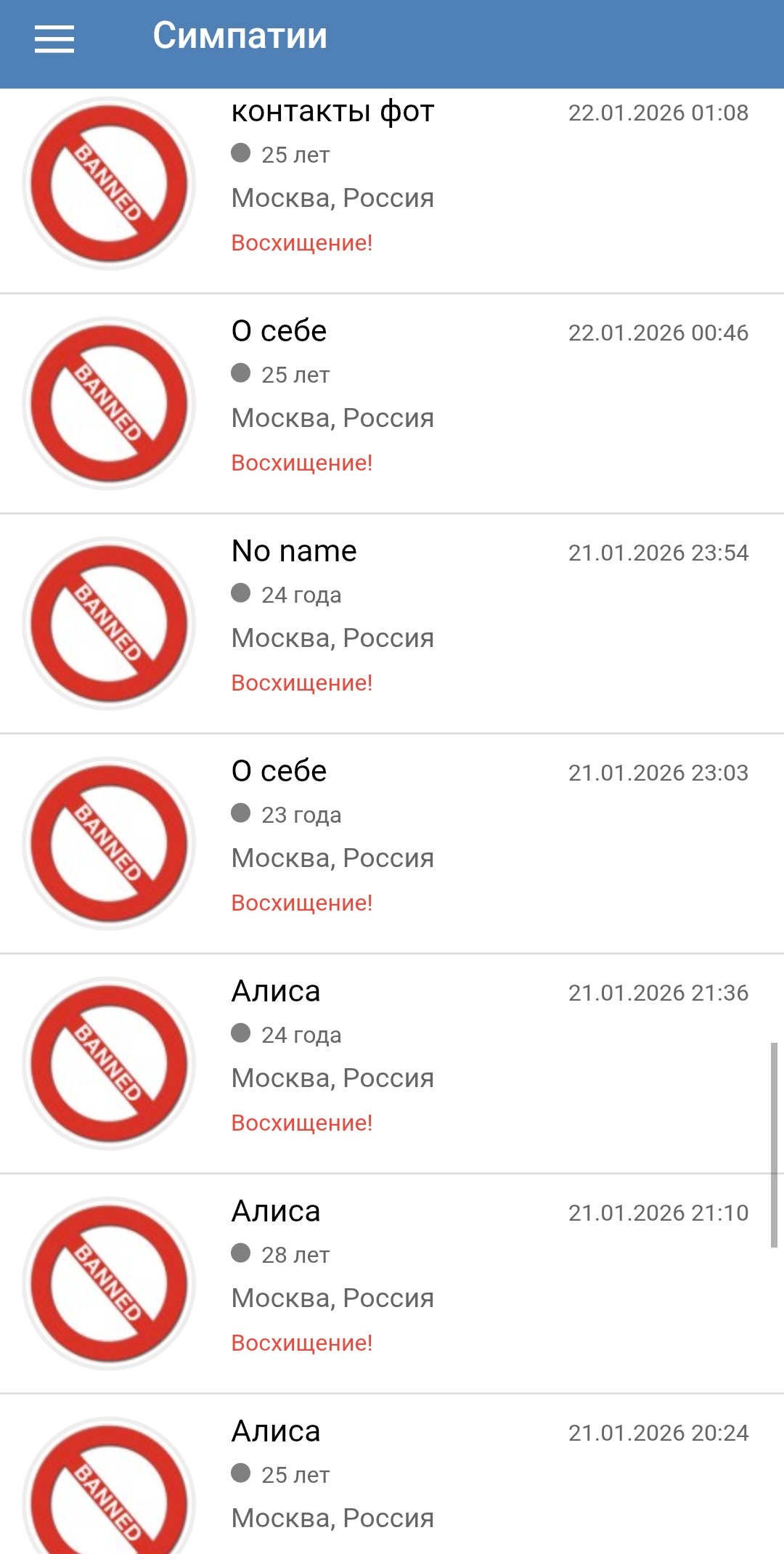Open 'О себе' sympathy from 21.01.2026 23:03
Screen dimensions: 784x1554
[x=392, y=844]
